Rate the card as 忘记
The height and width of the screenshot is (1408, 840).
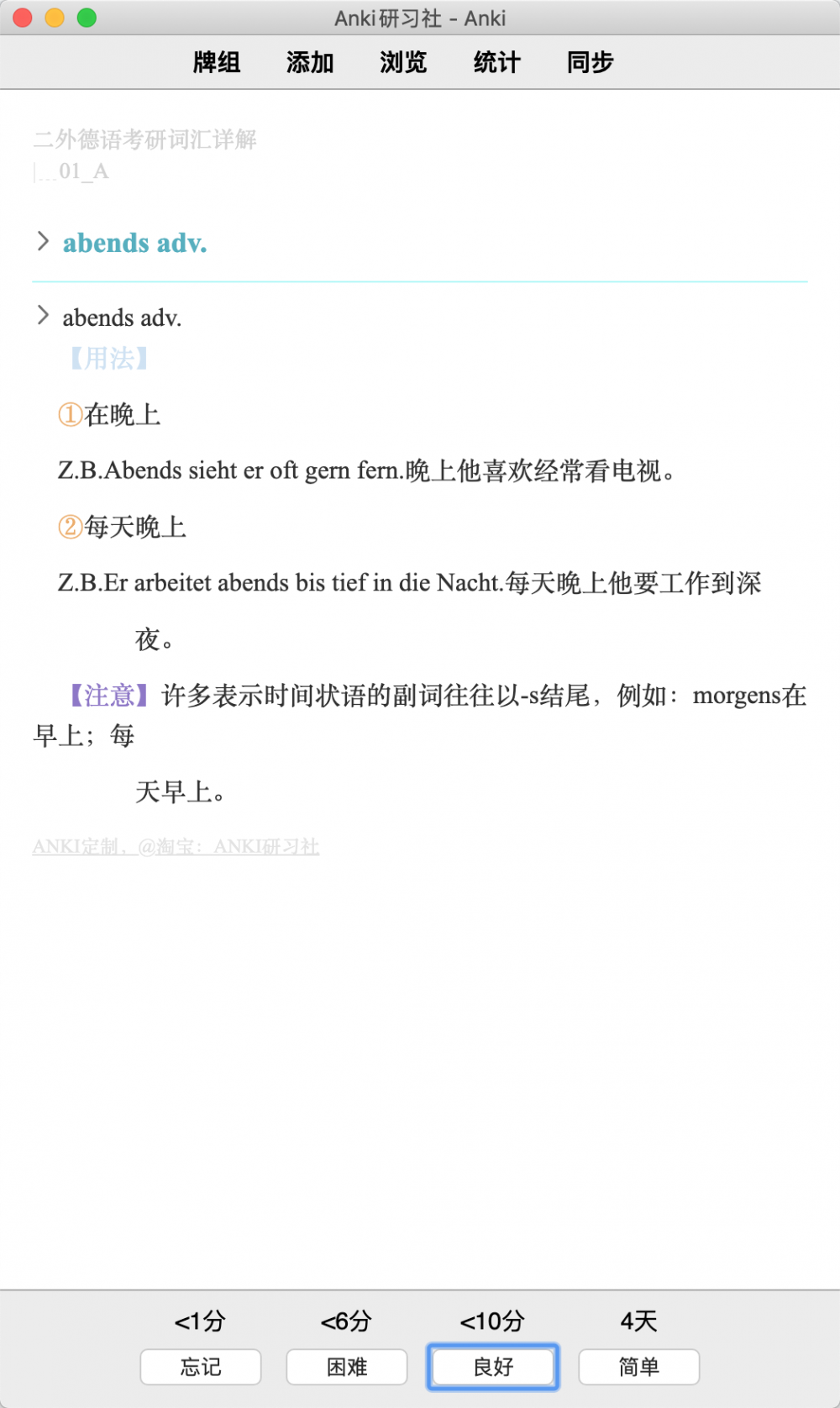point(201,1367)
